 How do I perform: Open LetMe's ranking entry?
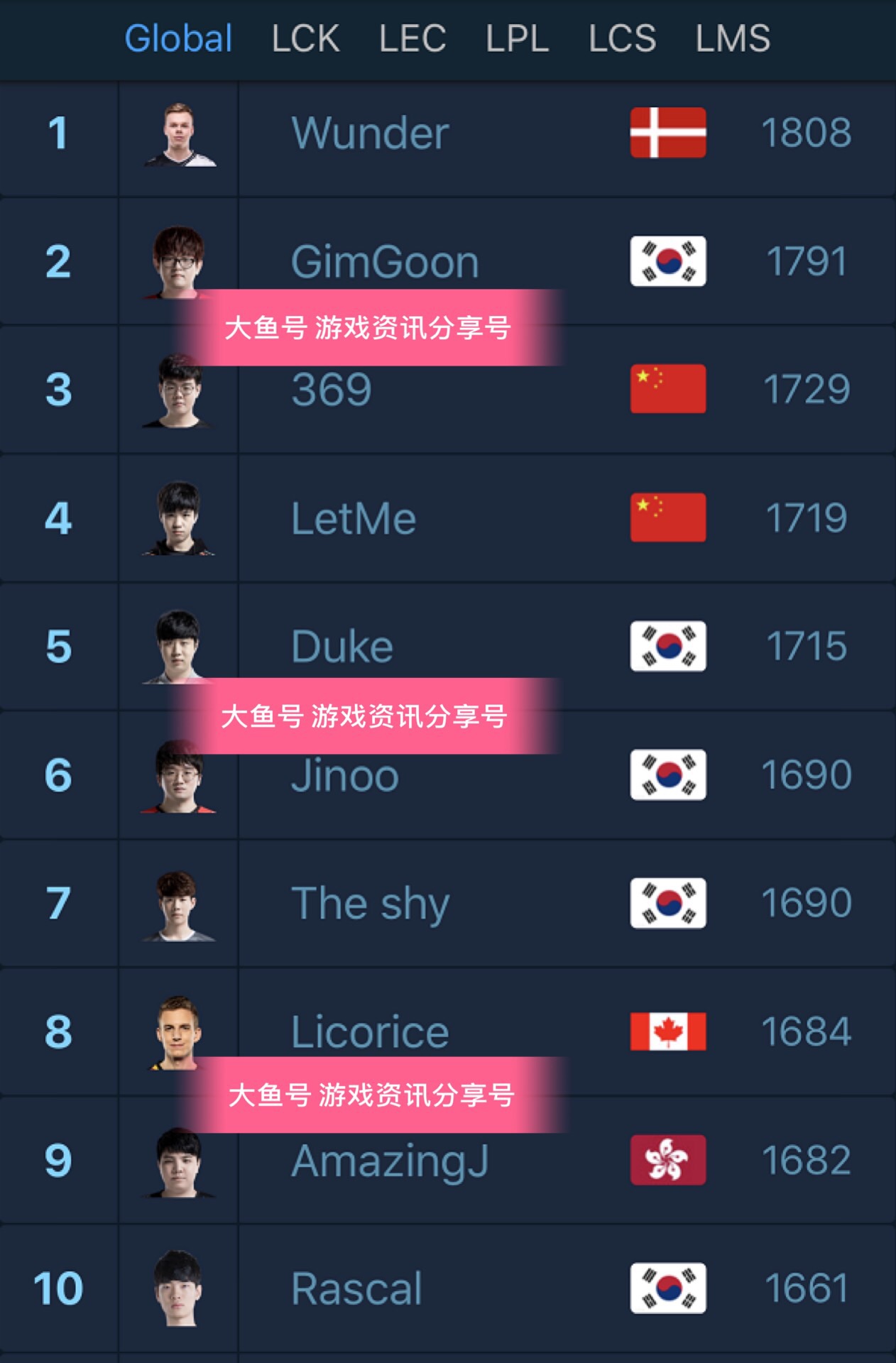point(354,518)
